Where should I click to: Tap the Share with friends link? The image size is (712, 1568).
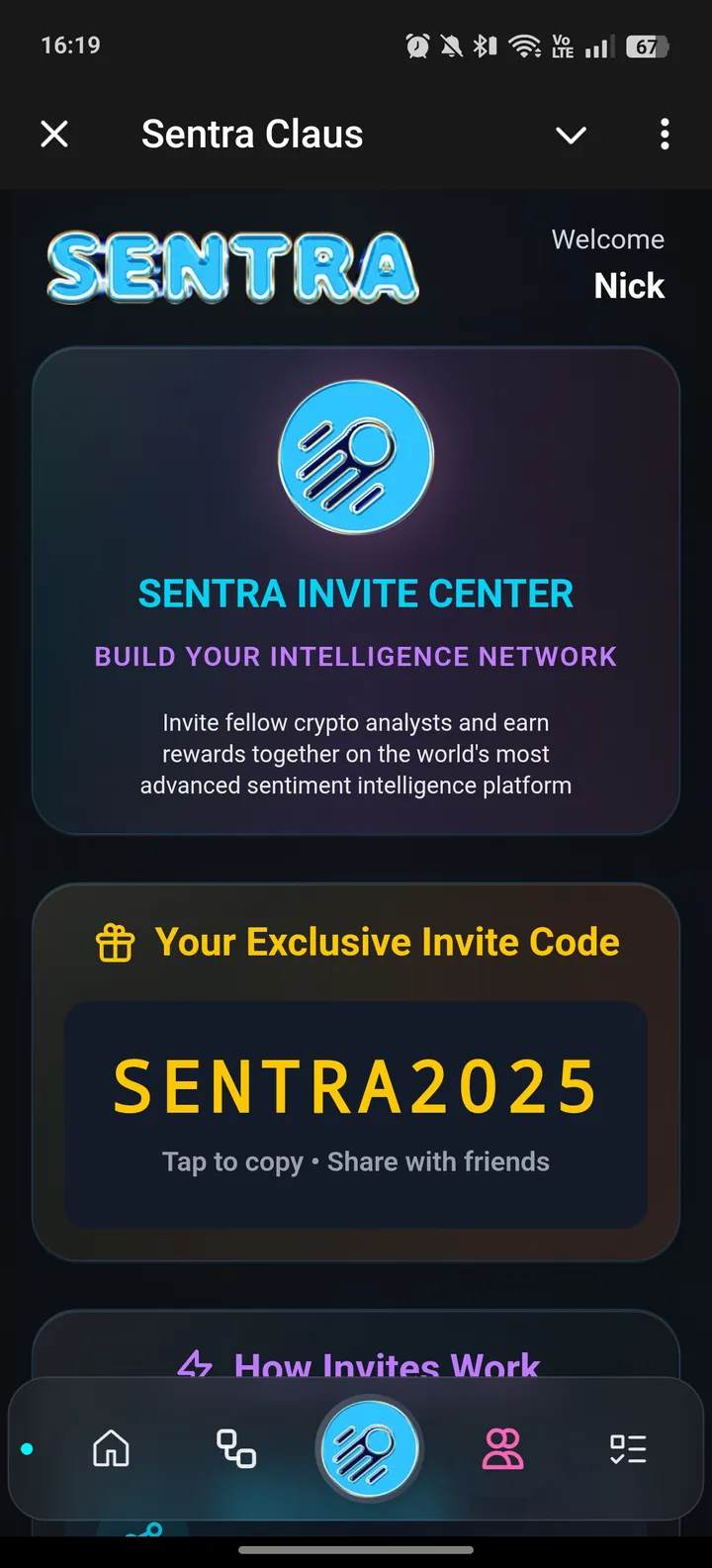click(438, 1161)
